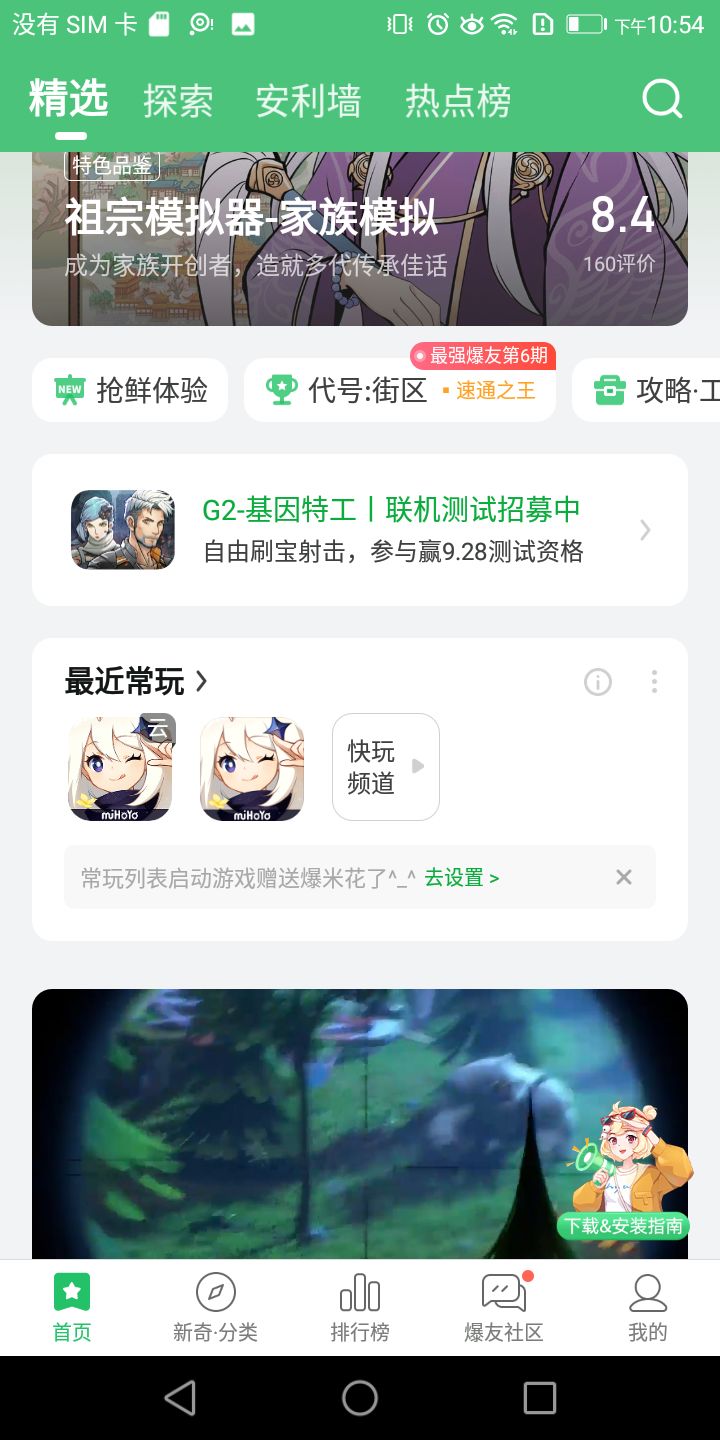This screenshot has width=720, height=1440.
Task: Tap the 我的 profile icon
Action: [x=647, y=1293]
